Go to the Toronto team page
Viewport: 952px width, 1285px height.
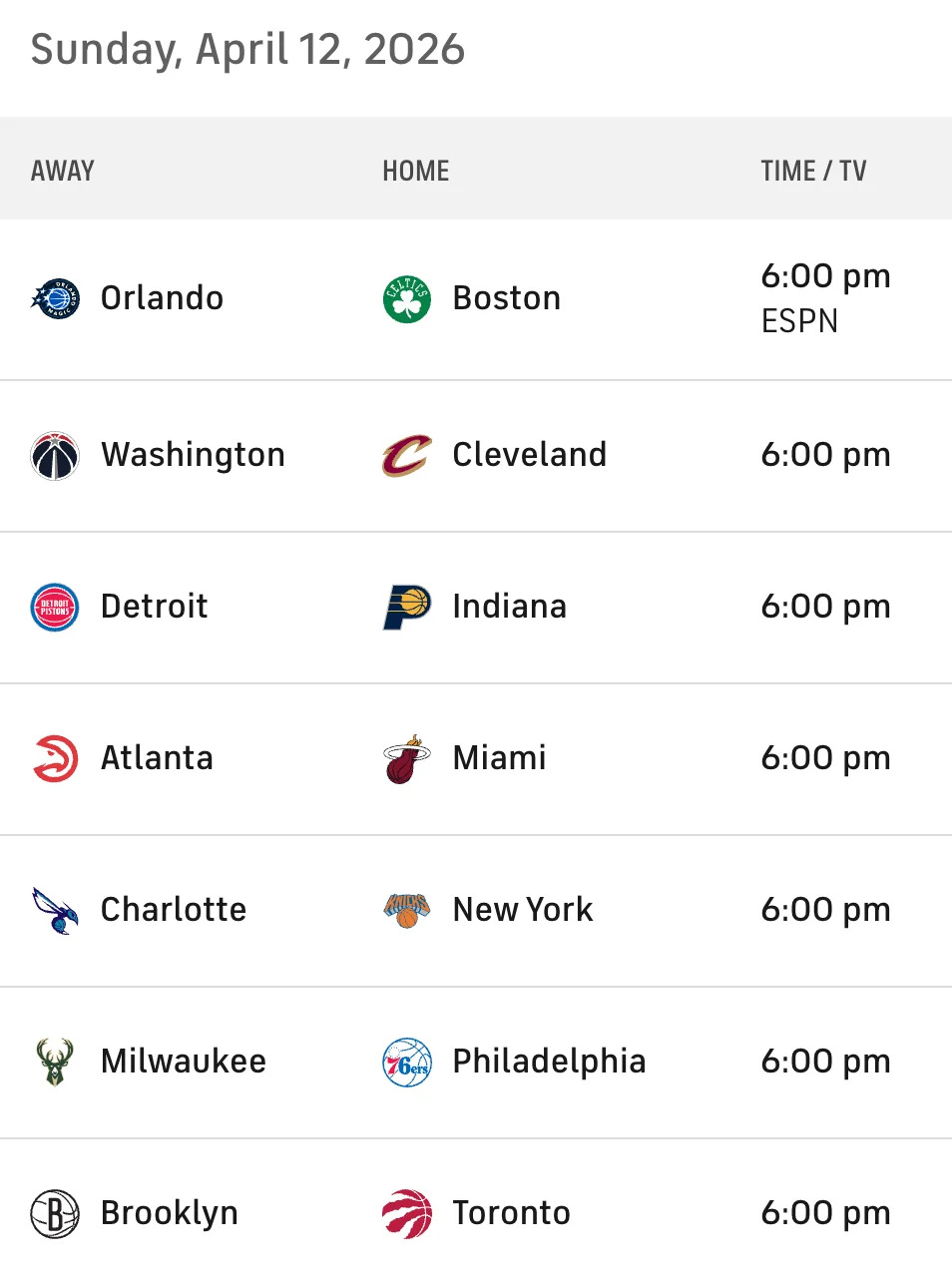(x=511, y=1213)
